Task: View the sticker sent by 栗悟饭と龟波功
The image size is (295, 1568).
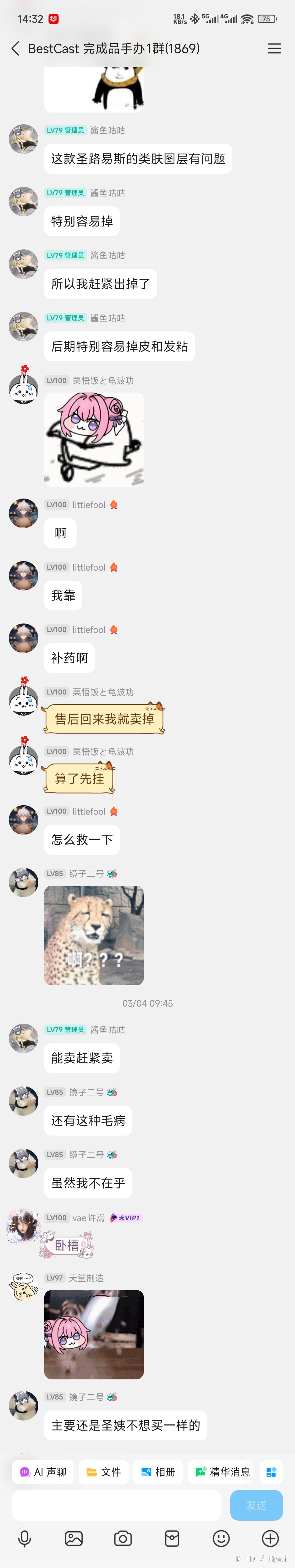Action: pyautogui.click(x=94, y=439)
